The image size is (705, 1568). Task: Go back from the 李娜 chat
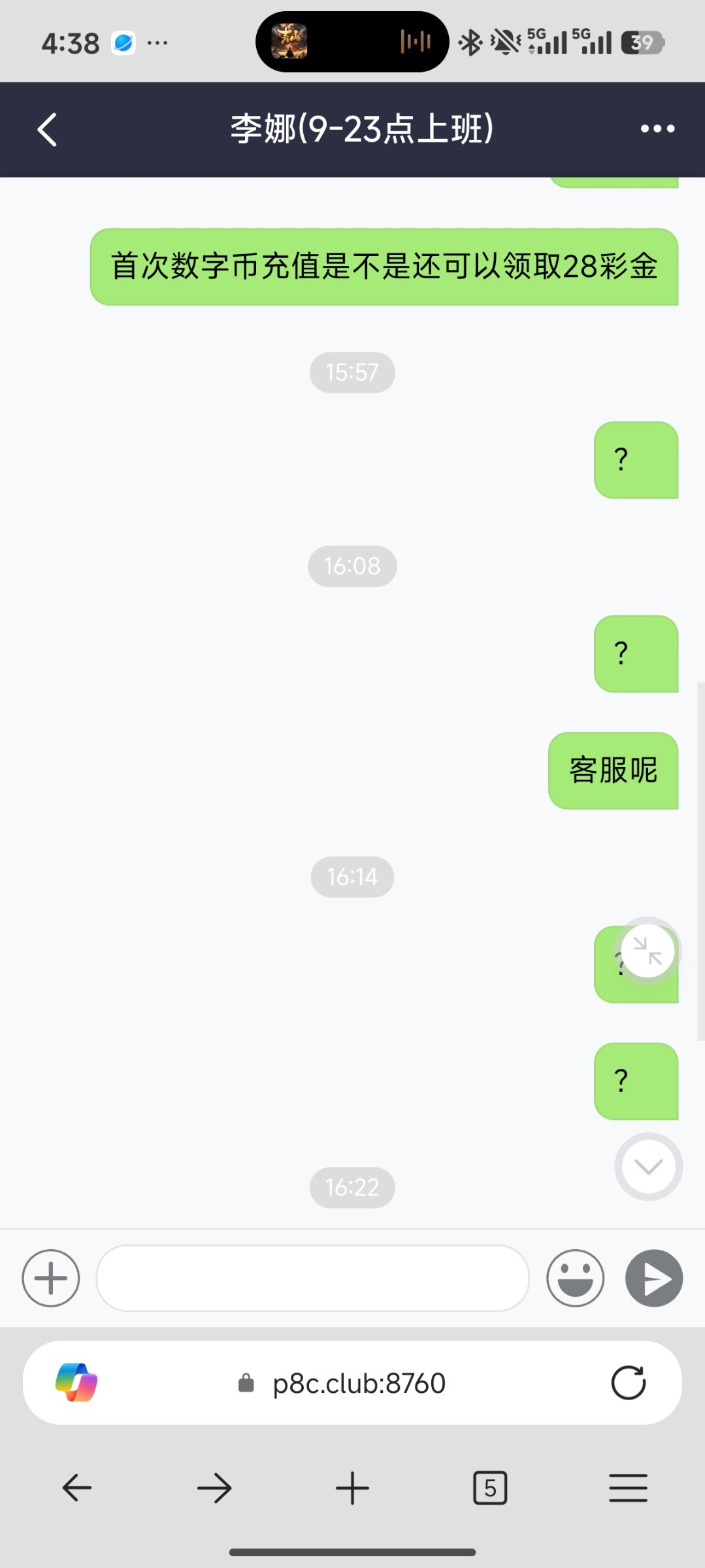[x=47, y=129]
